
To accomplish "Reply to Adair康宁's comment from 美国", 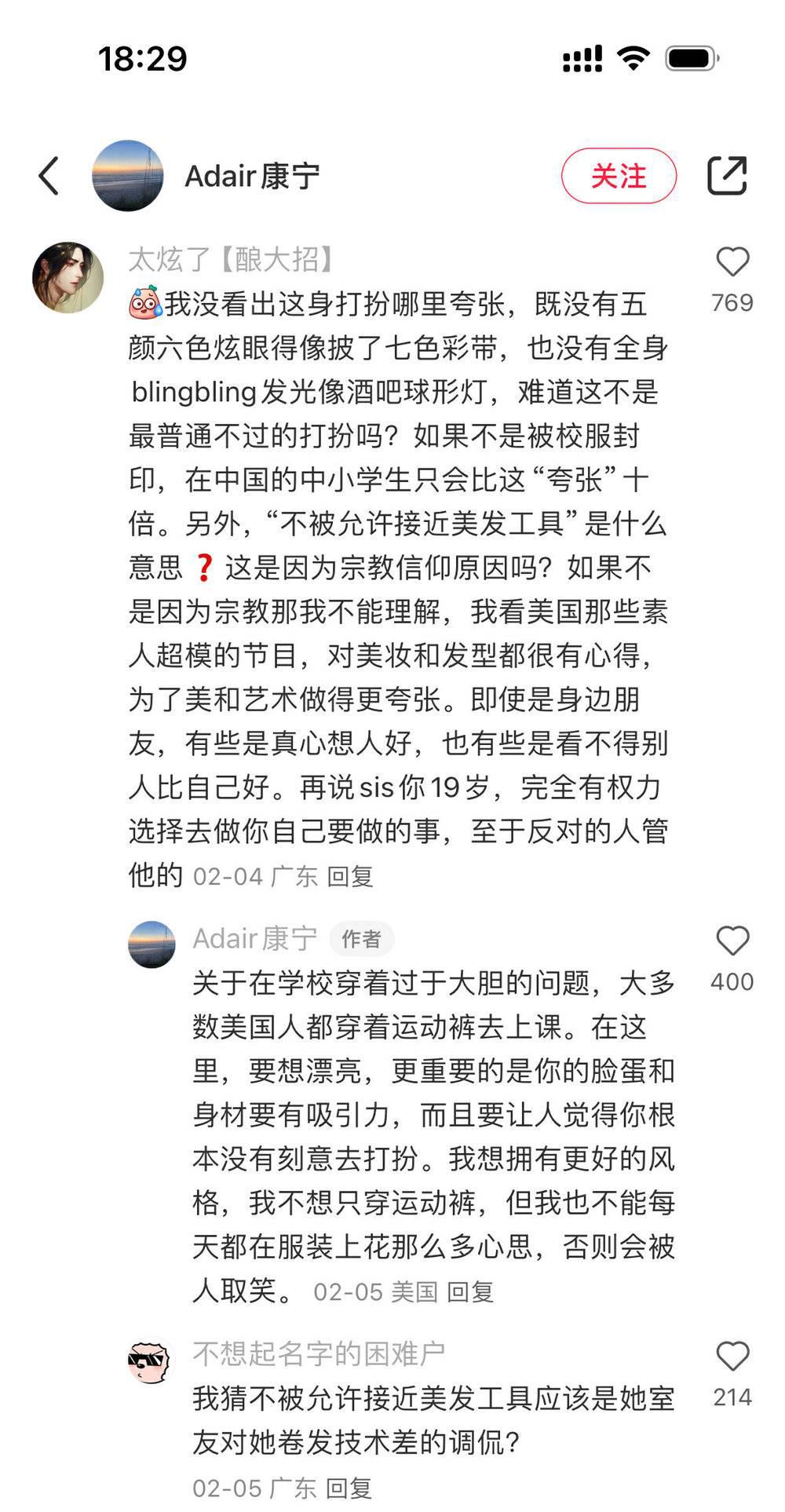I will 470,1292.
